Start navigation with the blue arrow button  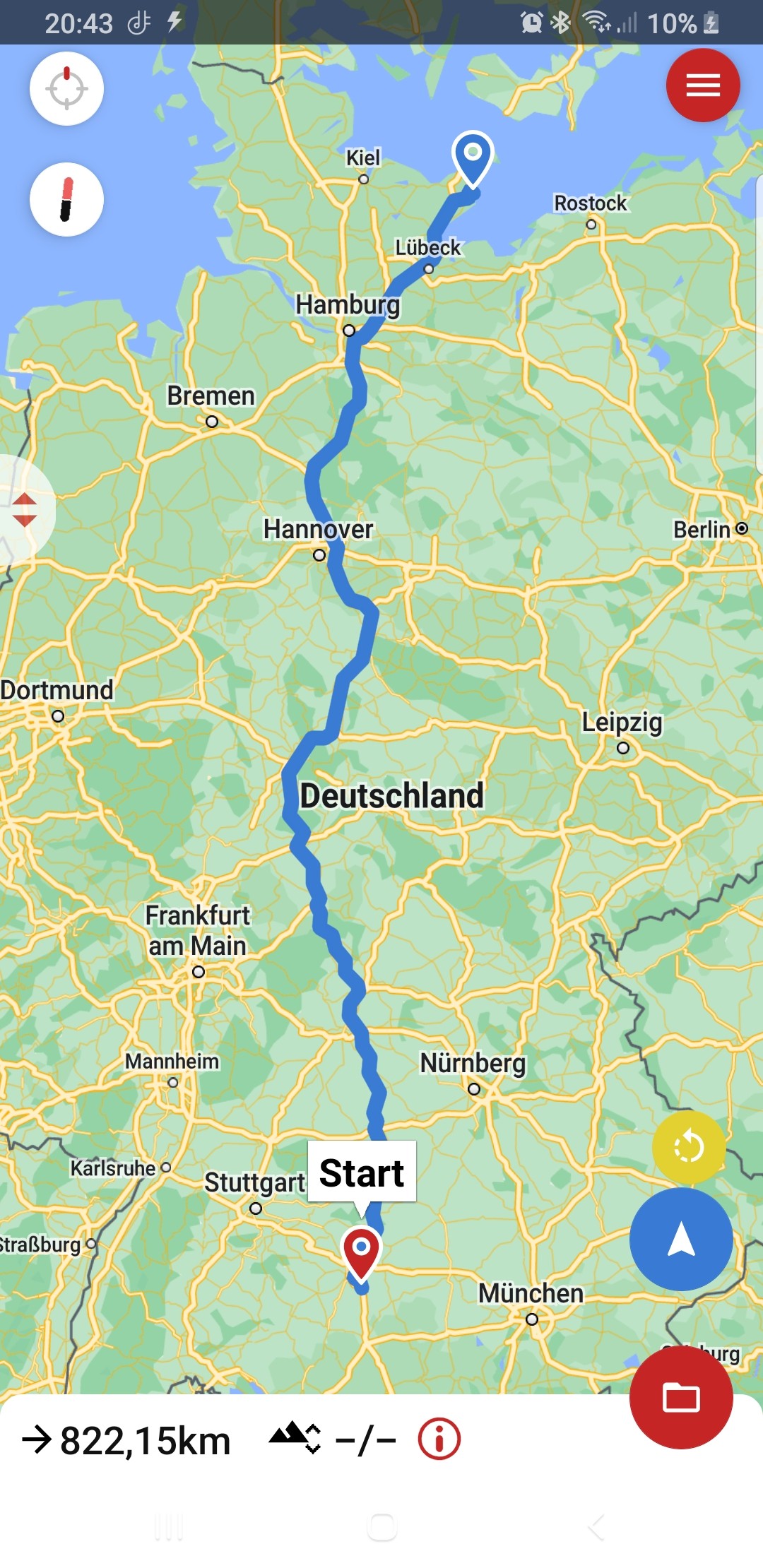681,1240
